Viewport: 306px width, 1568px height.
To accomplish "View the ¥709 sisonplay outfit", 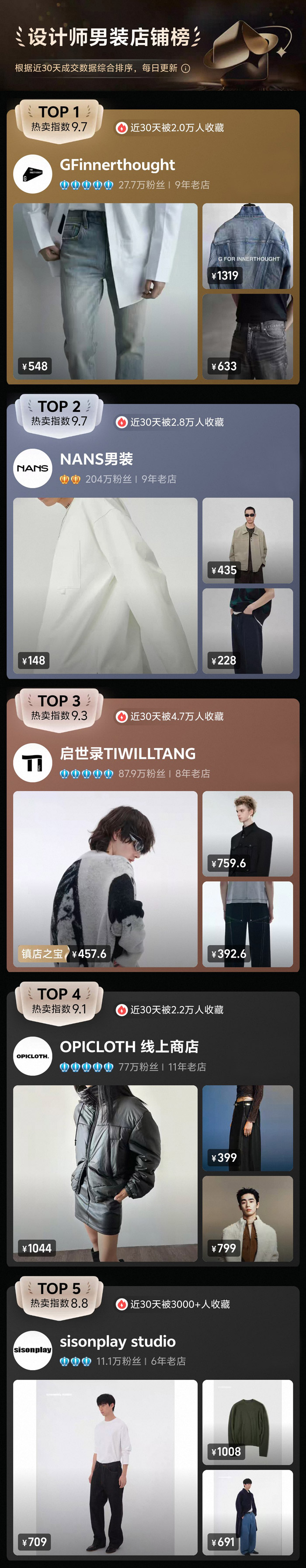I will [x=105, y=1467].
